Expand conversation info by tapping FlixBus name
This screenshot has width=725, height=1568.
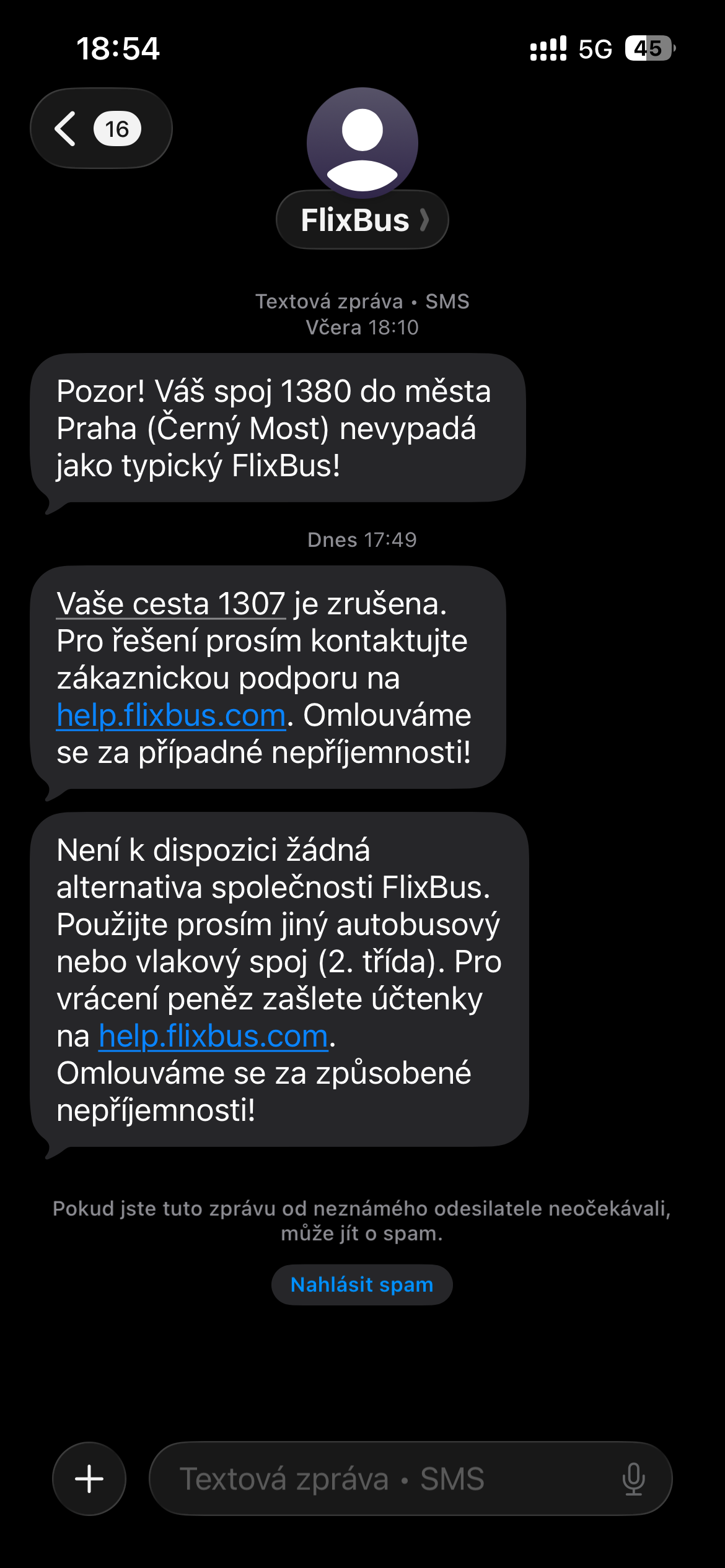click(353, 219)
